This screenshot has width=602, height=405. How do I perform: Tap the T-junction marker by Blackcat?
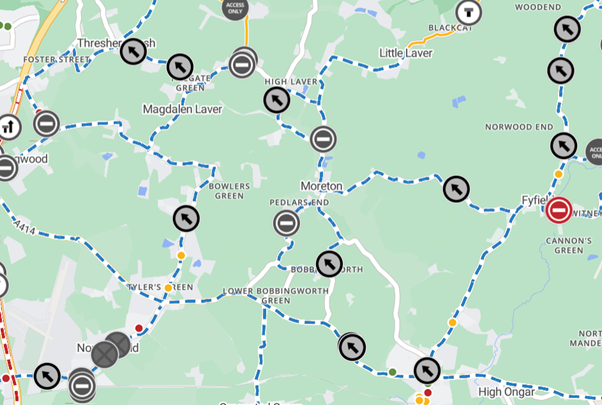pyautogui.click(x=467, y=11)
